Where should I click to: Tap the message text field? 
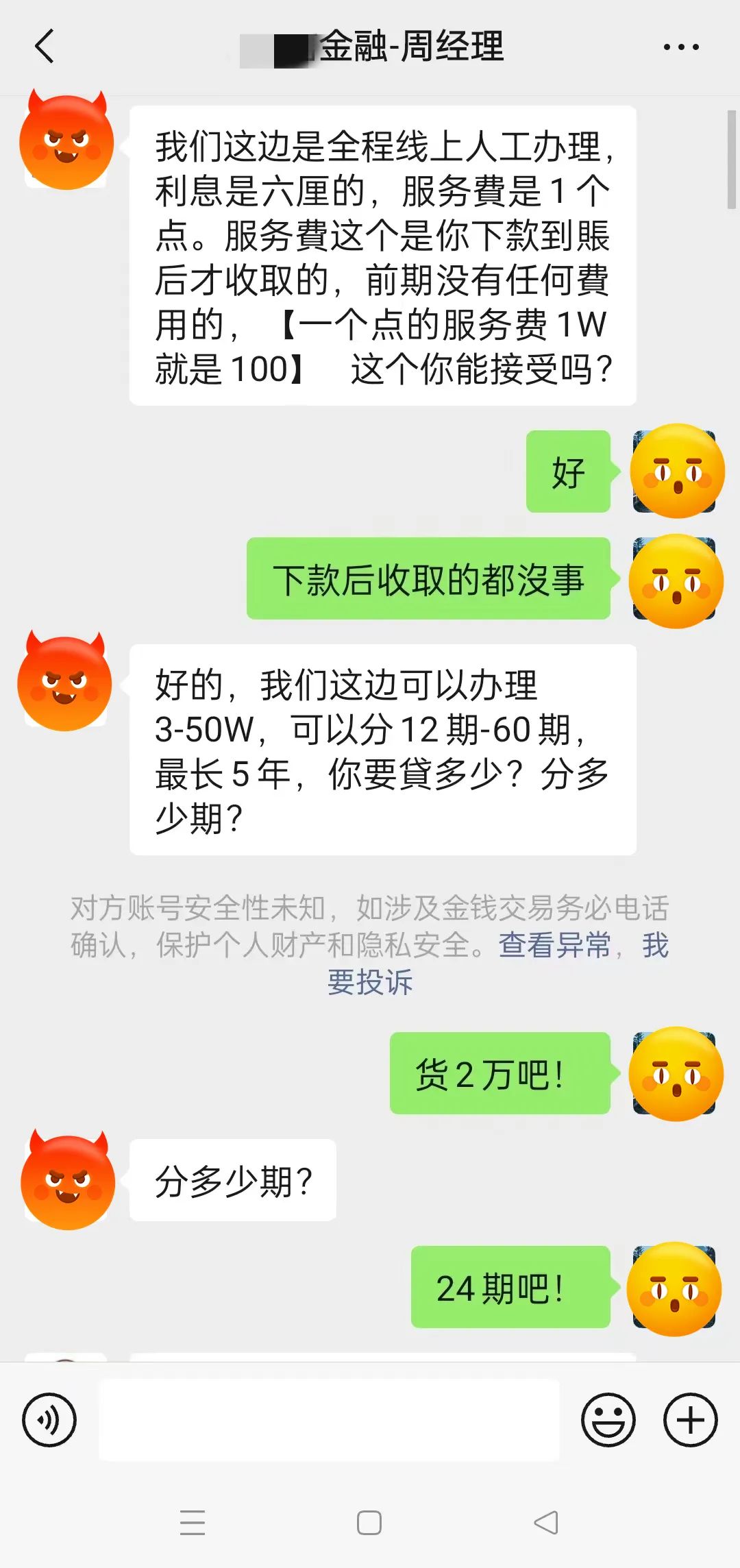[329, 1419]
